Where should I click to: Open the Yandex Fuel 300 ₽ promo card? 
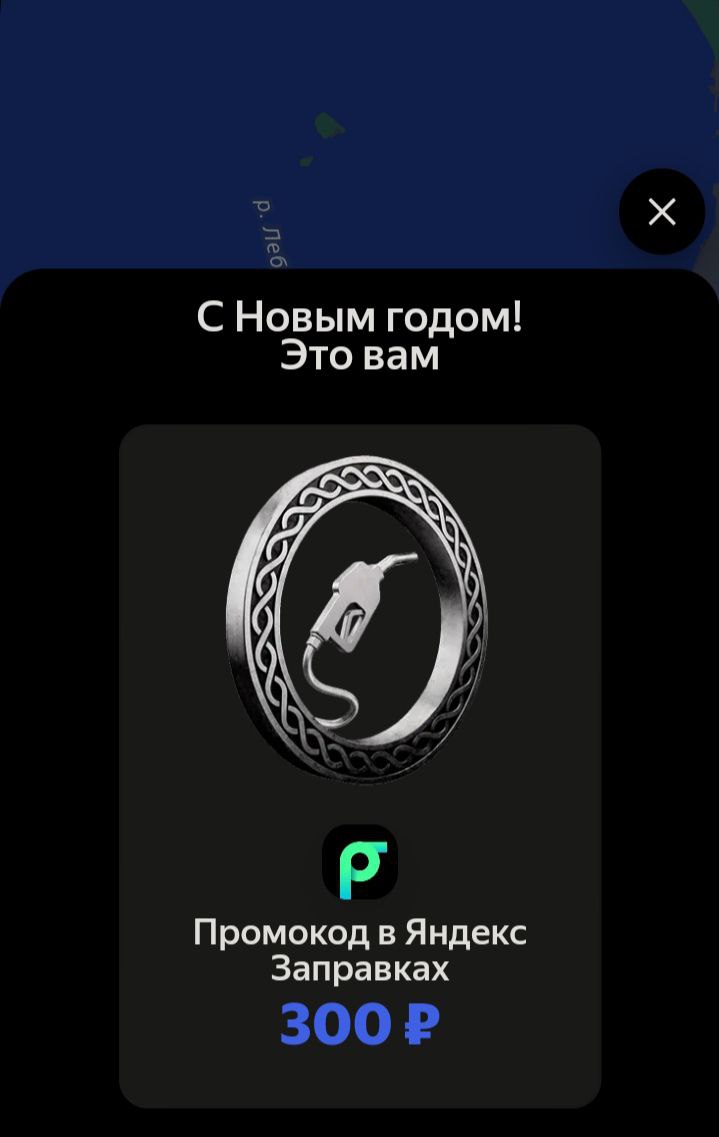[359, 765]
